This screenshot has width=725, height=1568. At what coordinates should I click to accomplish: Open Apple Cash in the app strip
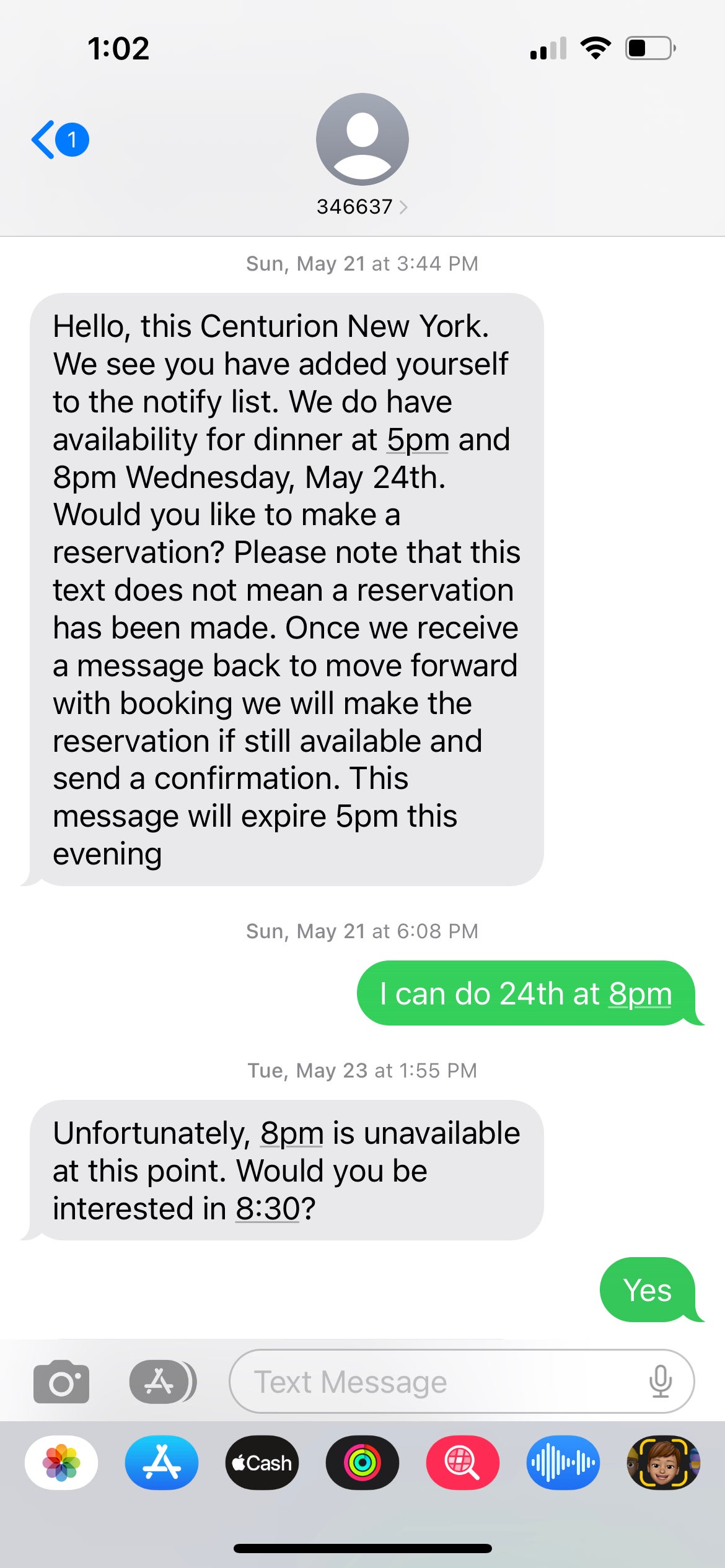click(262, 1463)
